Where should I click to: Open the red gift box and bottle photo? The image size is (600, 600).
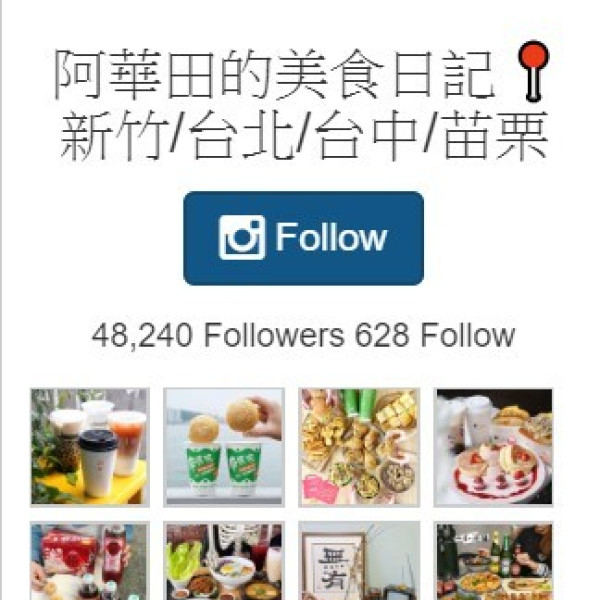click(90, 561)
